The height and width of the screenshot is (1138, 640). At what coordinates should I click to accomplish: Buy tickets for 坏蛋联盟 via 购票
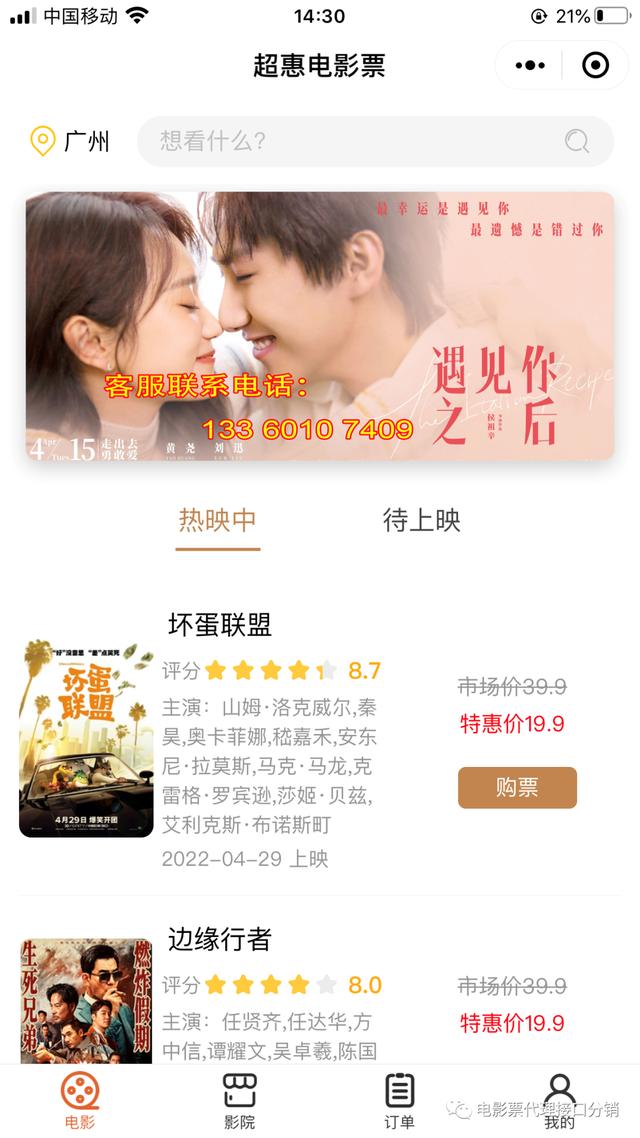pos(517,787)
